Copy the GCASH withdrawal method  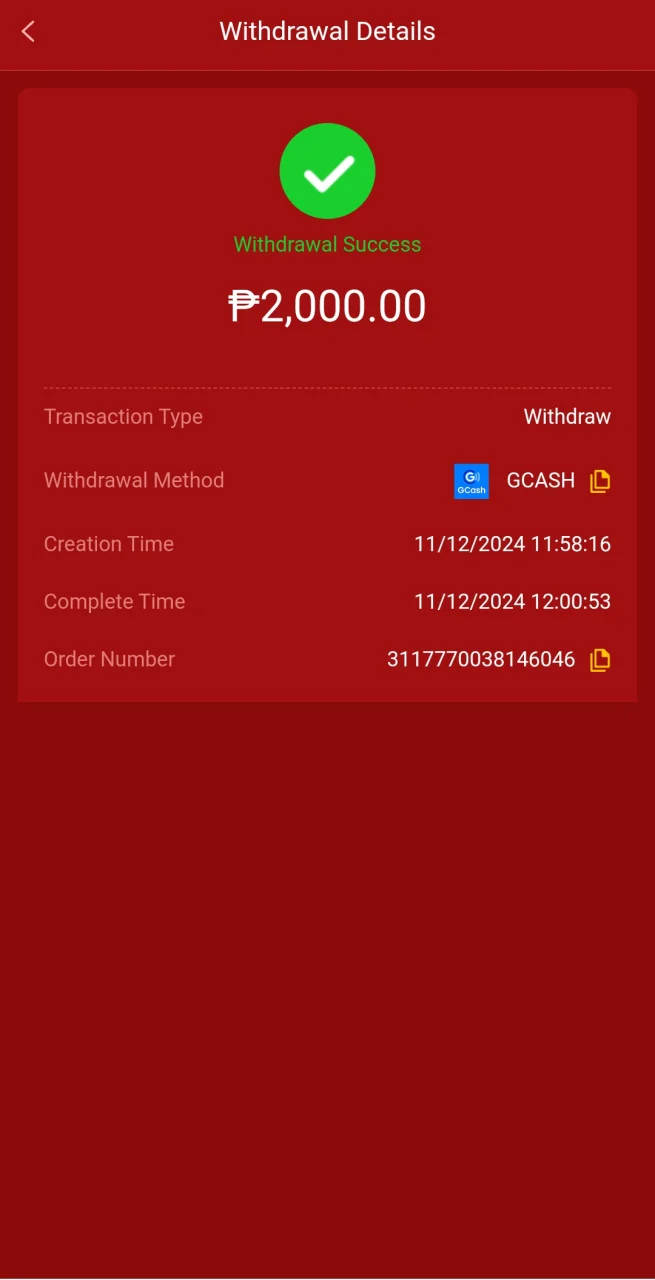600,481
